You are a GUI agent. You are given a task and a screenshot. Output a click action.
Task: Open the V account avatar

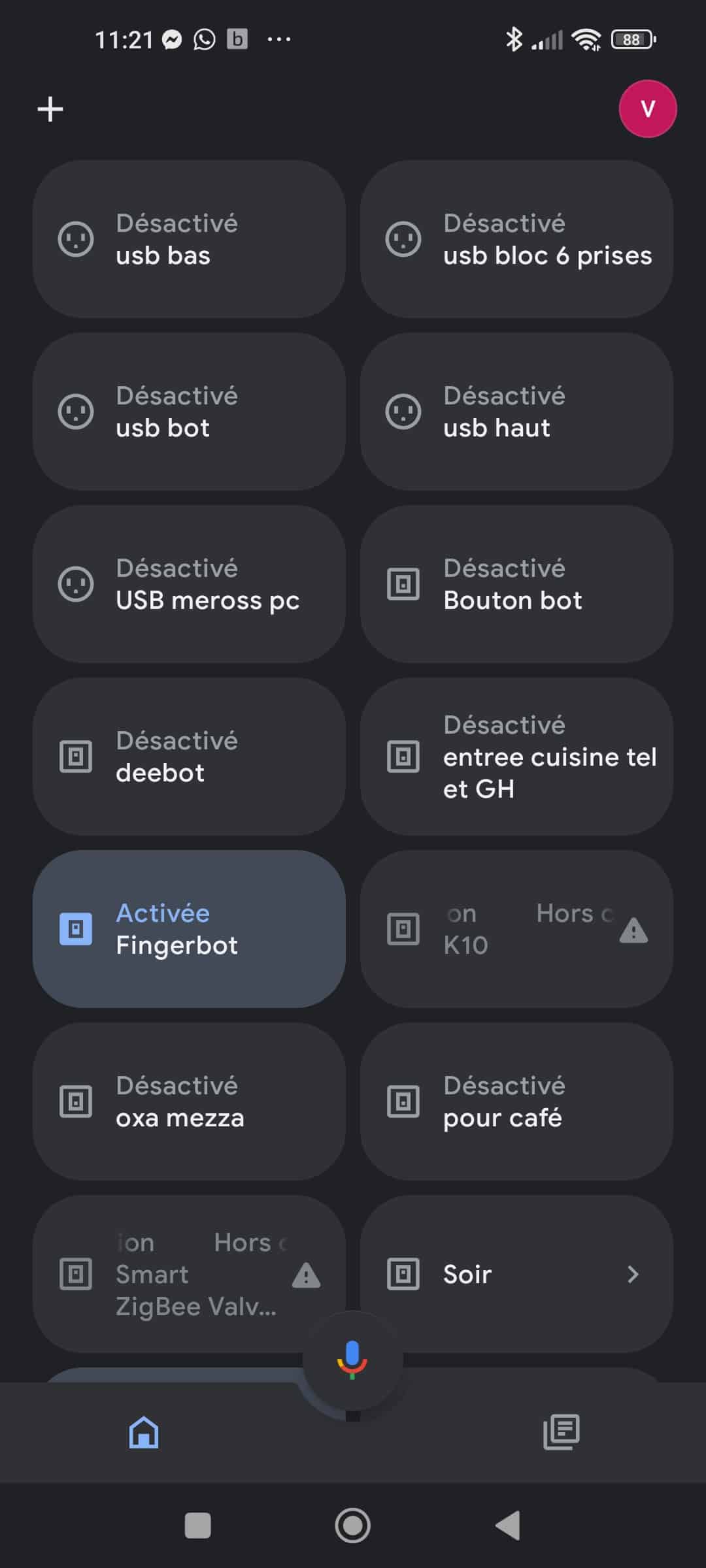click(647, 108)
